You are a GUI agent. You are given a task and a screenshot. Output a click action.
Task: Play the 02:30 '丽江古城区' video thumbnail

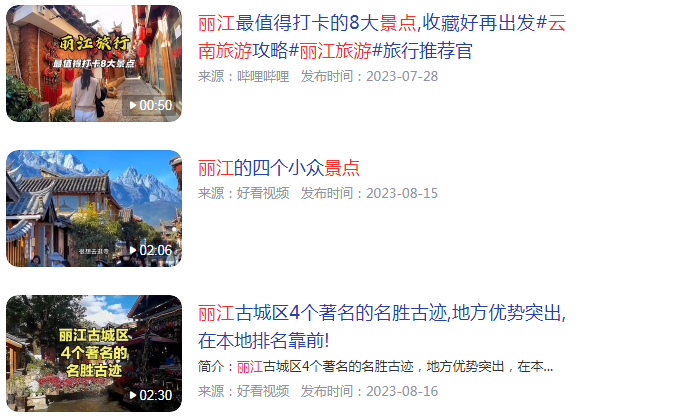pos(93,353)
